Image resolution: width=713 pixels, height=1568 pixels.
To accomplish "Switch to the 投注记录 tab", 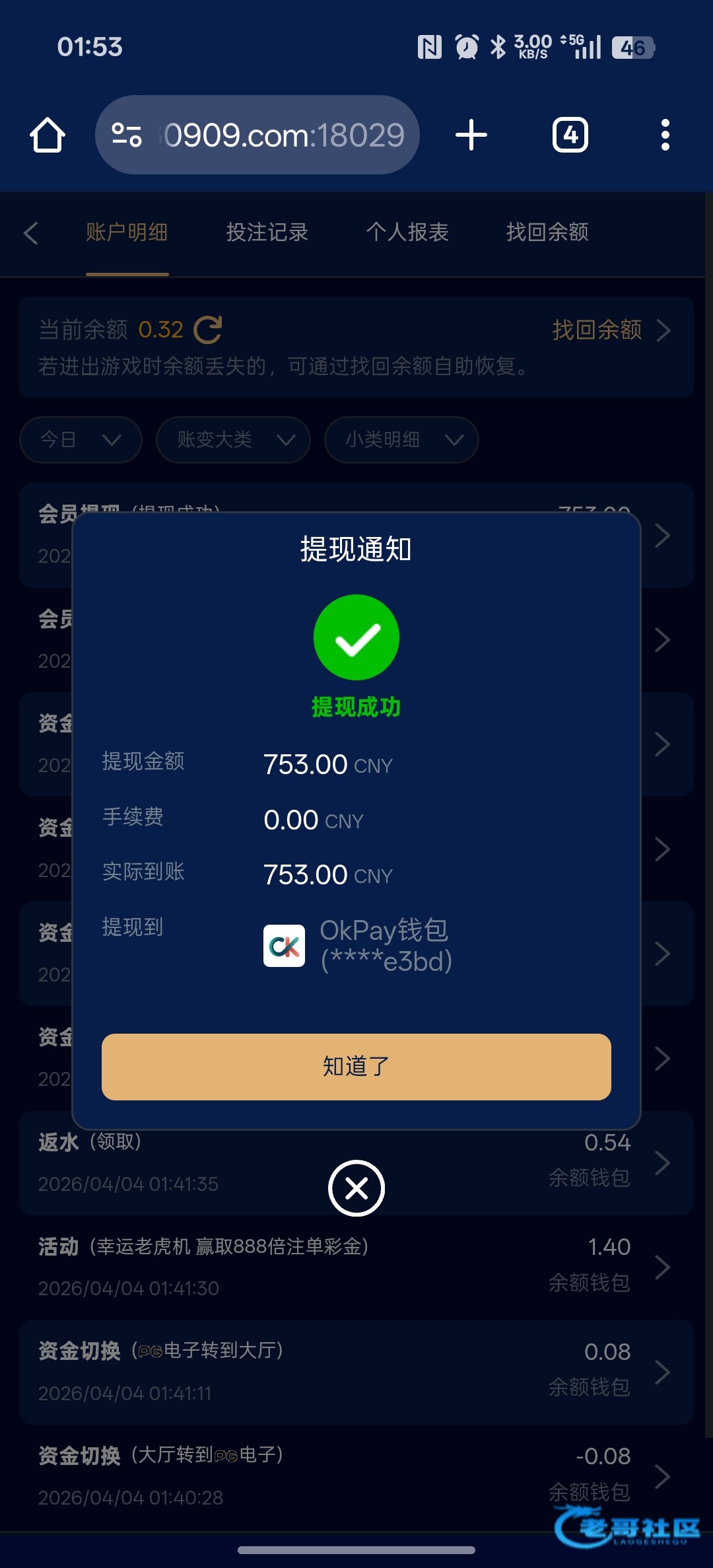I will pyautogui.click(x=267, y=232).
